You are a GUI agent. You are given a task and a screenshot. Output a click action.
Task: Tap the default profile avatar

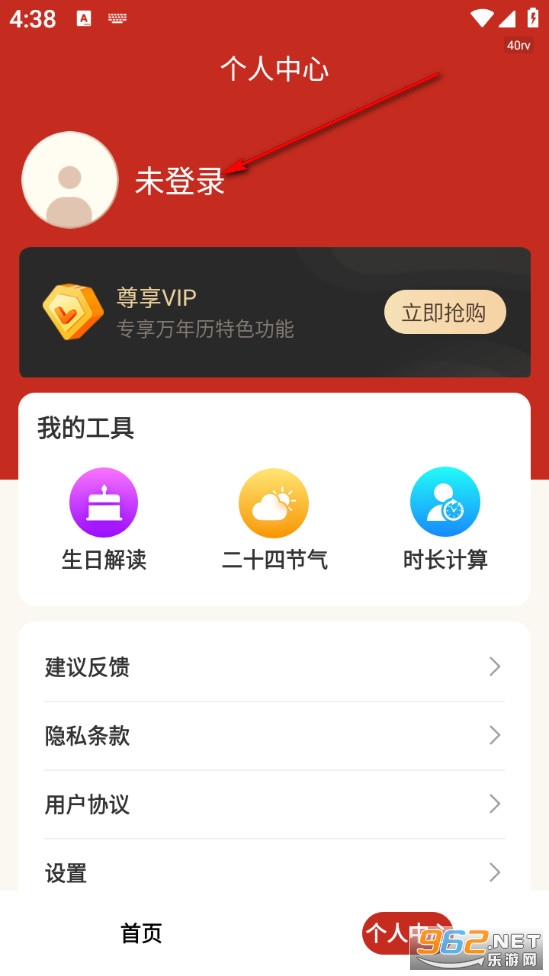70,180
